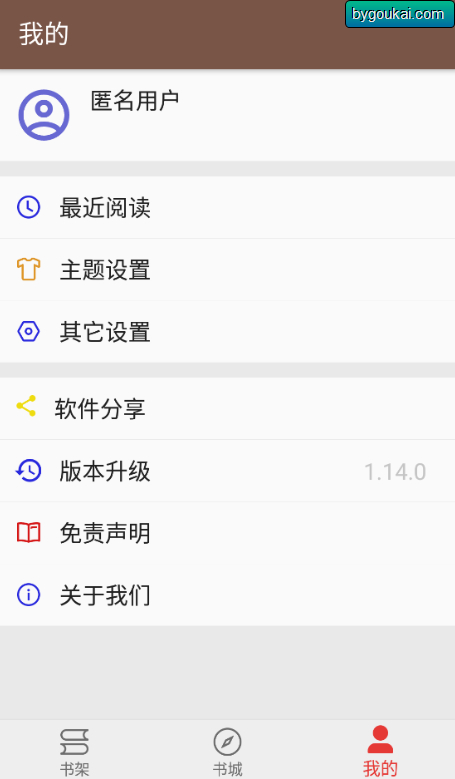455x779 pixels.
Task: Select the 我的 tab
Action: pos(380,750)
